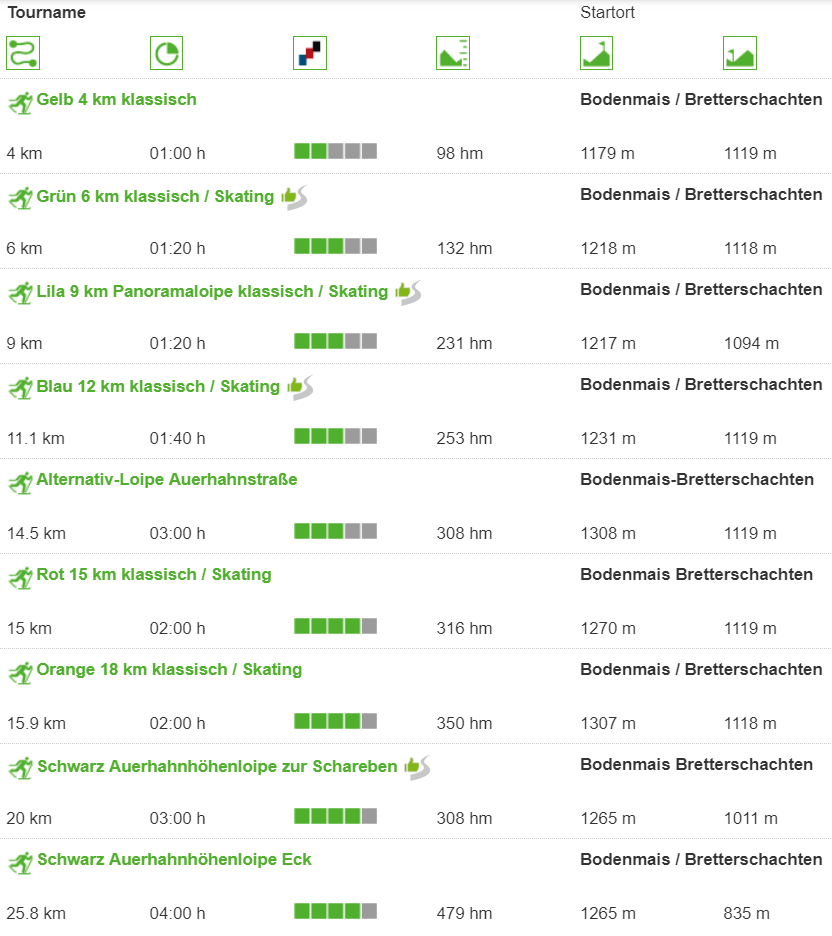Open Grün 6 km klassisch / Skating
The width and height of the screenshot is (832, 936).
[155, 197]
